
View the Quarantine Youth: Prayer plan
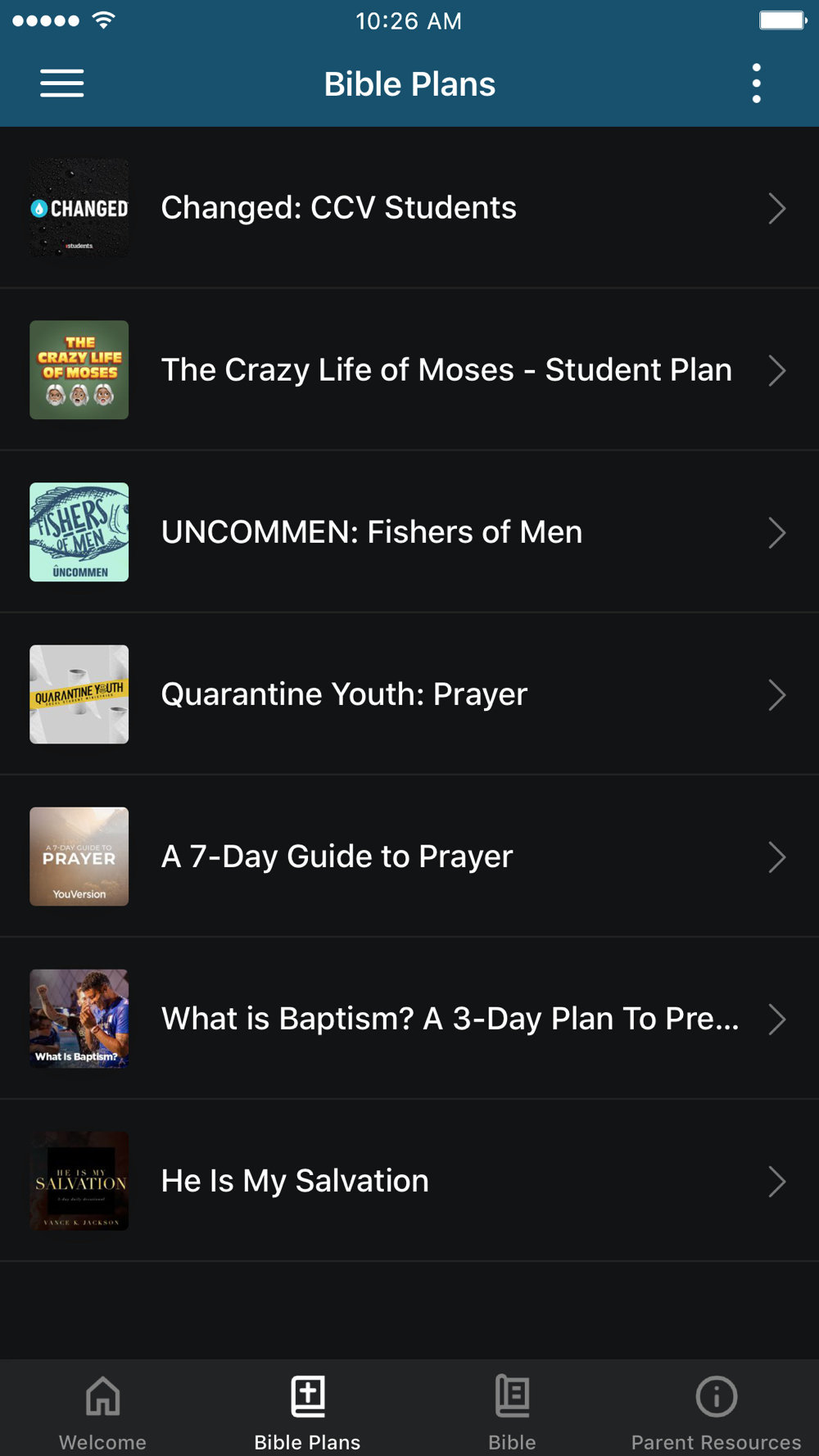coord(409,694)
